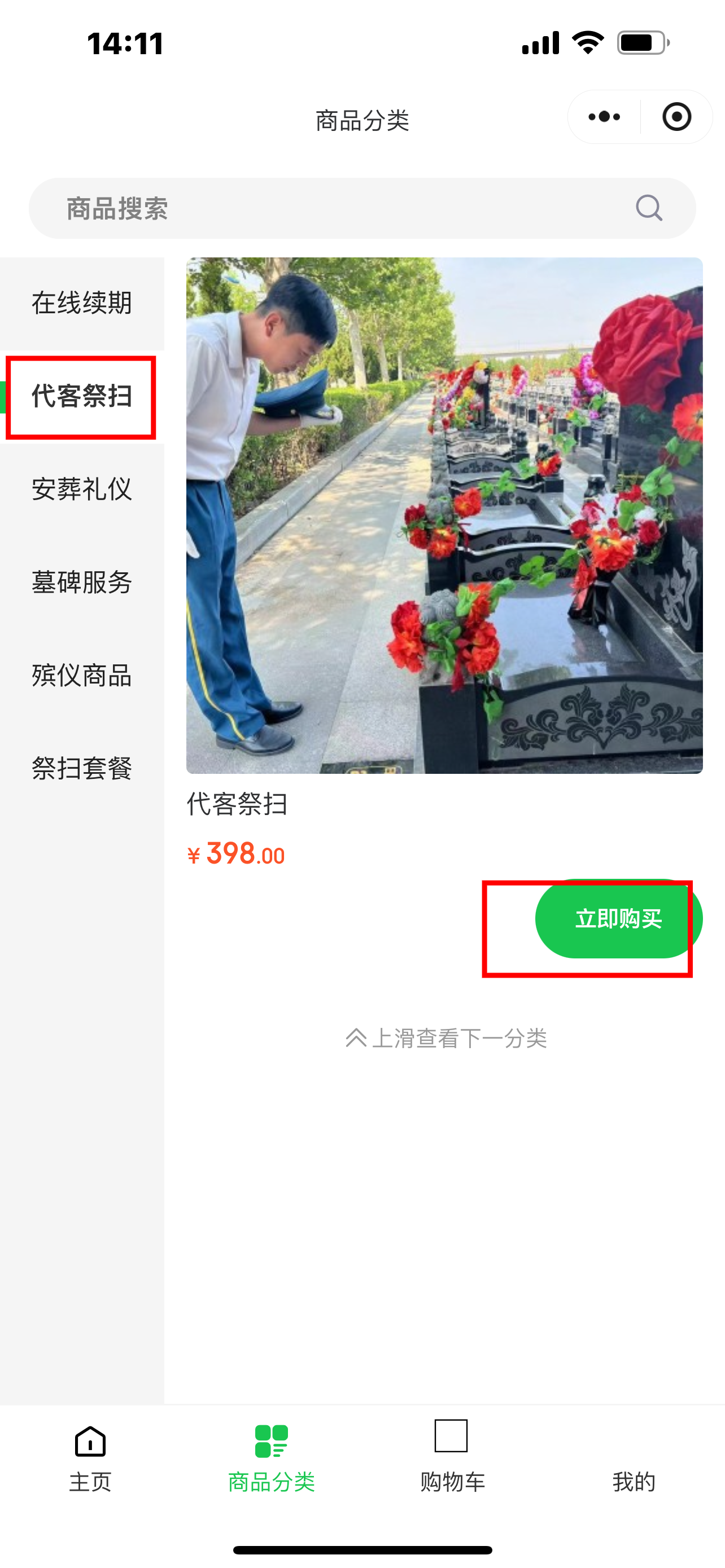
Task: Buy now with 立即购买 button
Action: (x=618, y=918)
